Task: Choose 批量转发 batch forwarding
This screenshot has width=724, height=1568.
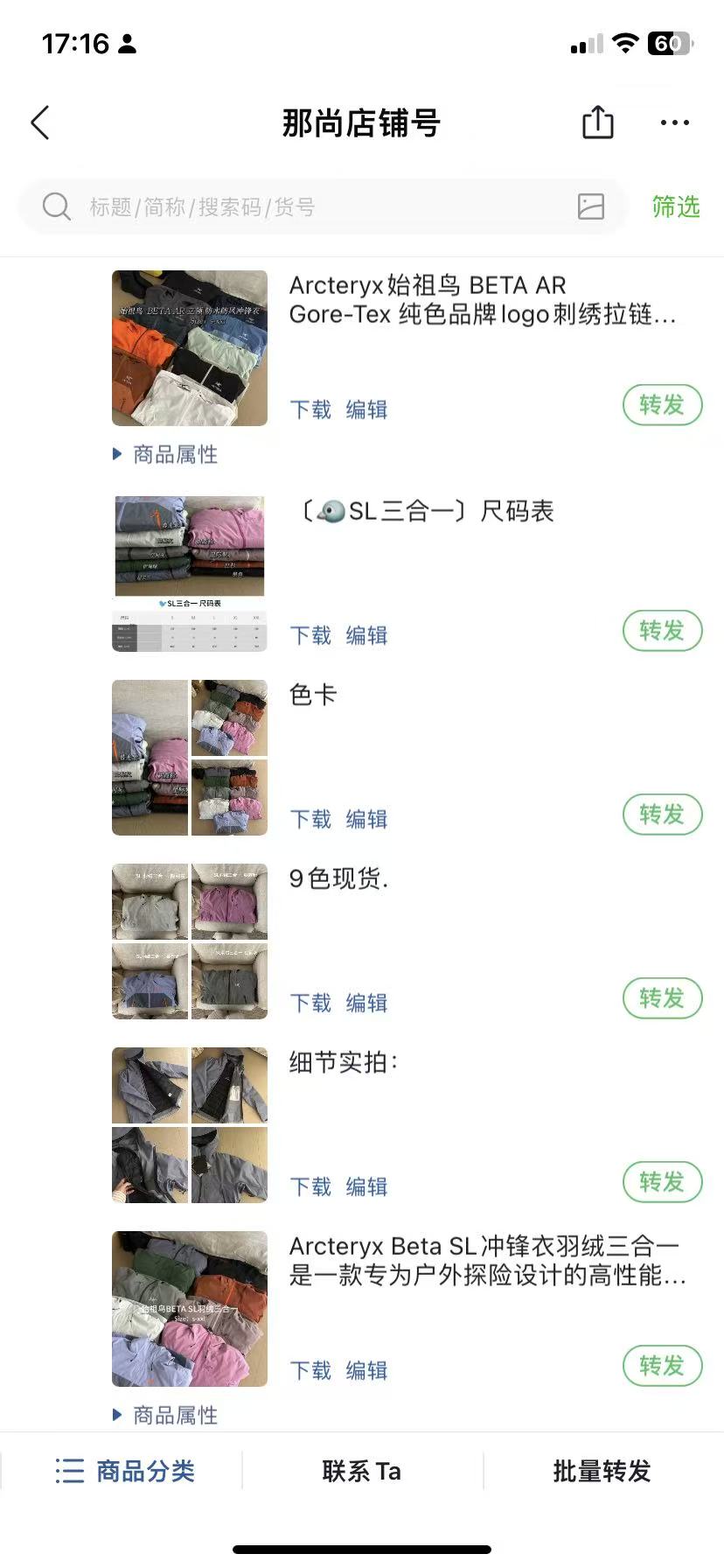Action: pyautogui.click(x=602, y=1471)
